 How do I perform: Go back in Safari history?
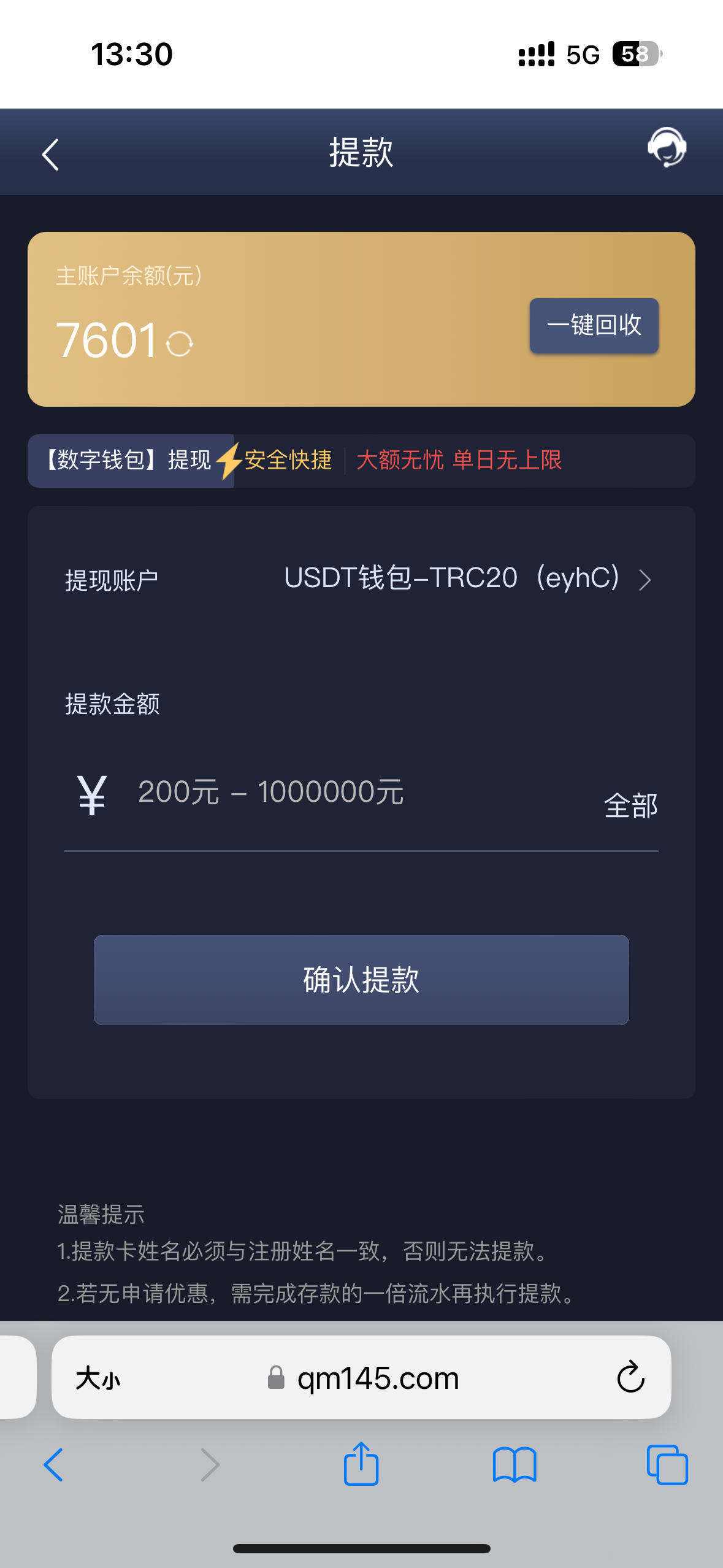tap(54, 1465)
